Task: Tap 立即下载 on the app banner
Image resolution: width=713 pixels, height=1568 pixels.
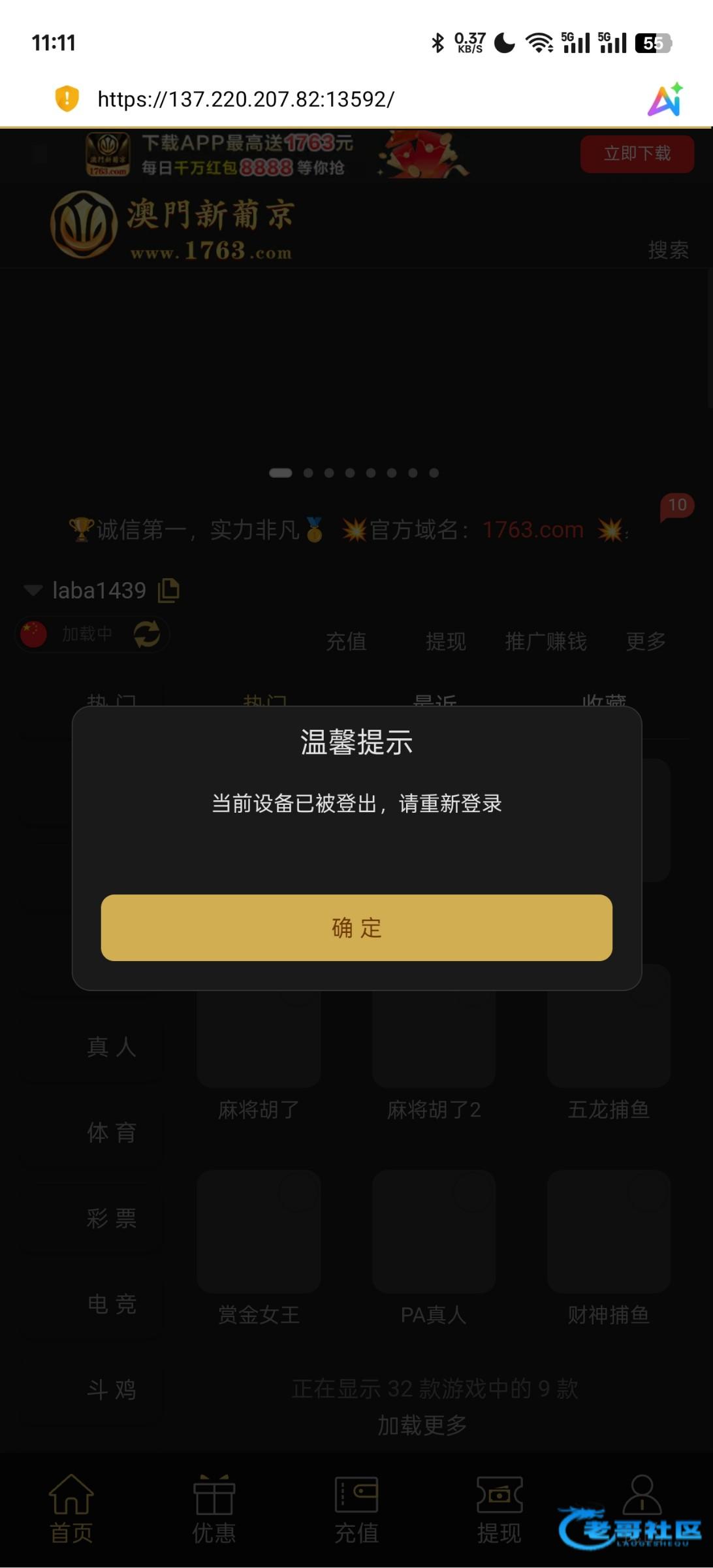Action: point(637,154)
